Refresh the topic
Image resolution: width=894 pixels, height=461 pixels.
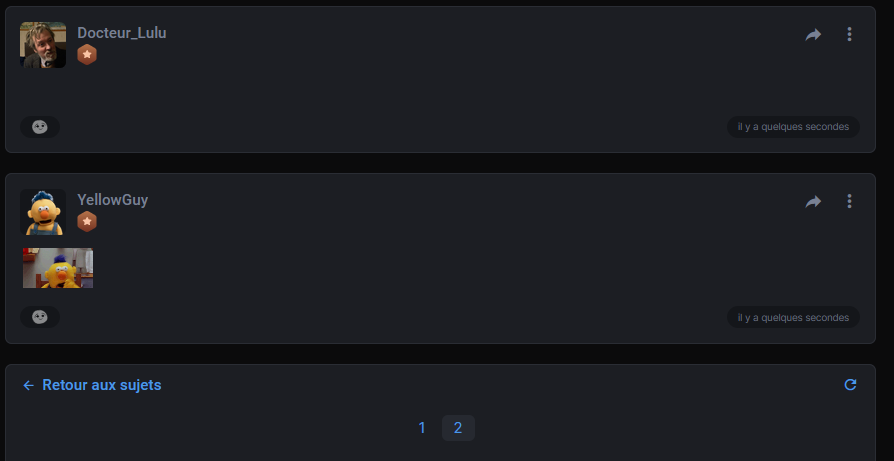point(850,384)
